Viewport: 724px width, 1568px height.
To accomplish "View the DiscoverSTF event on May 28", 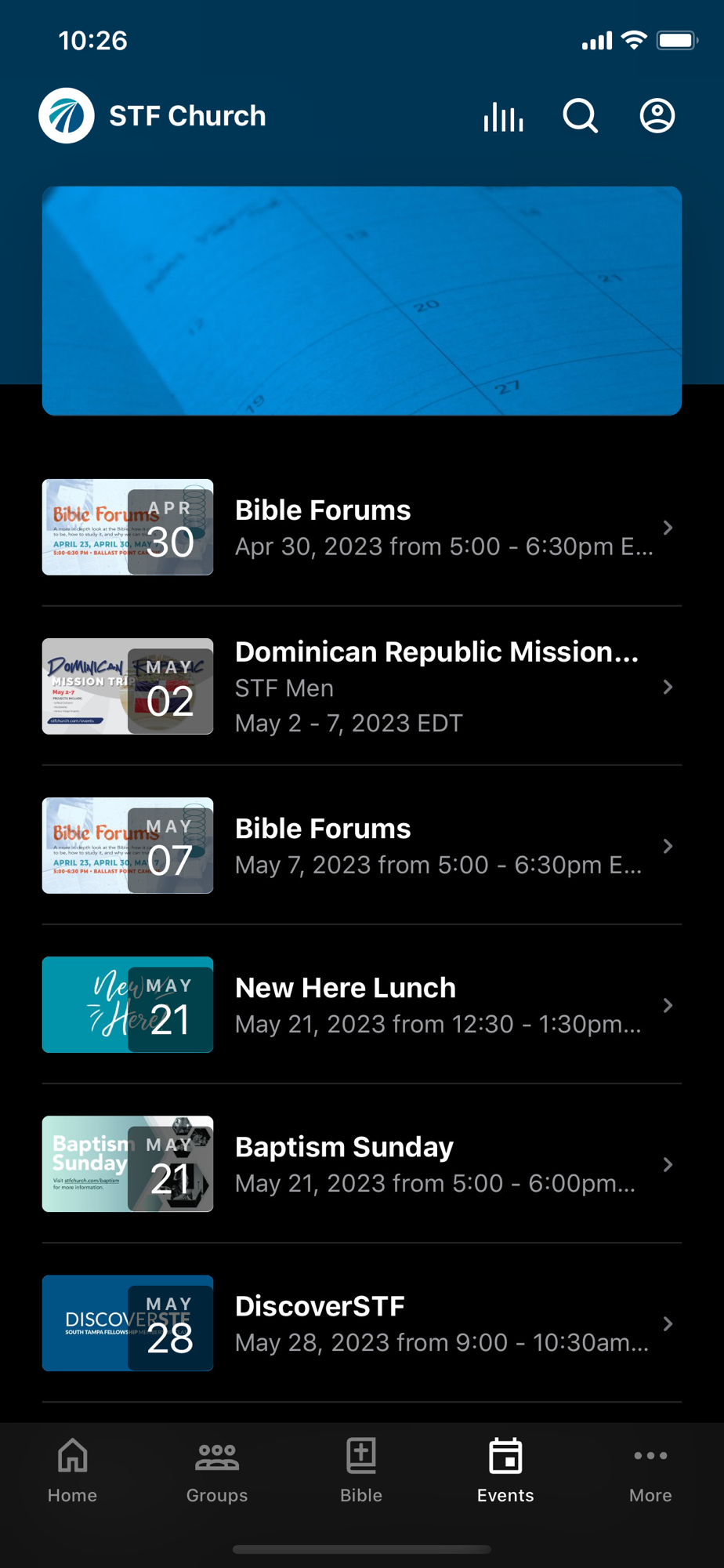I will point(360,1323).
